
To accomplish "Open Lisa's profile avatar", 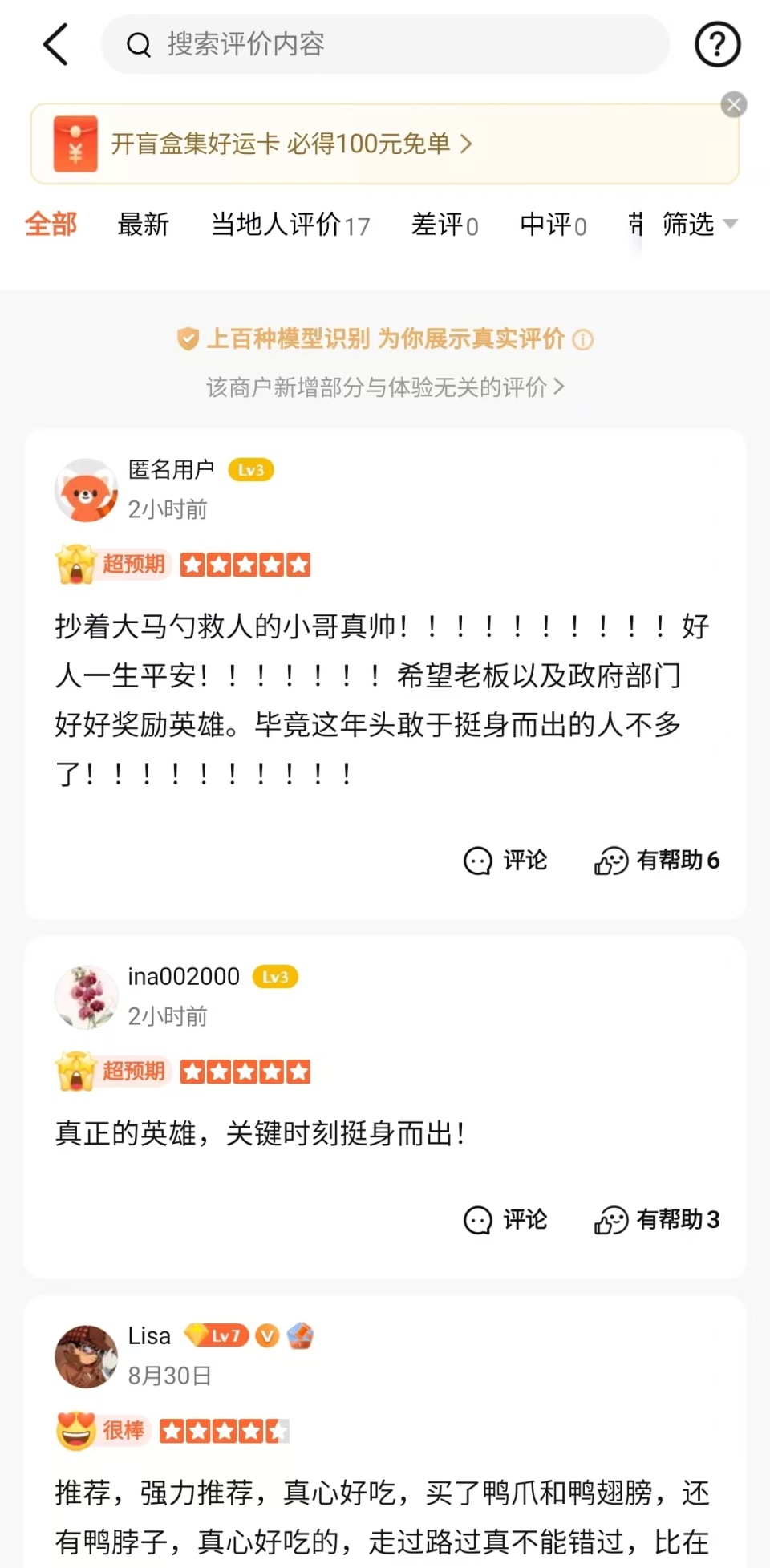I will [87, 1356].
